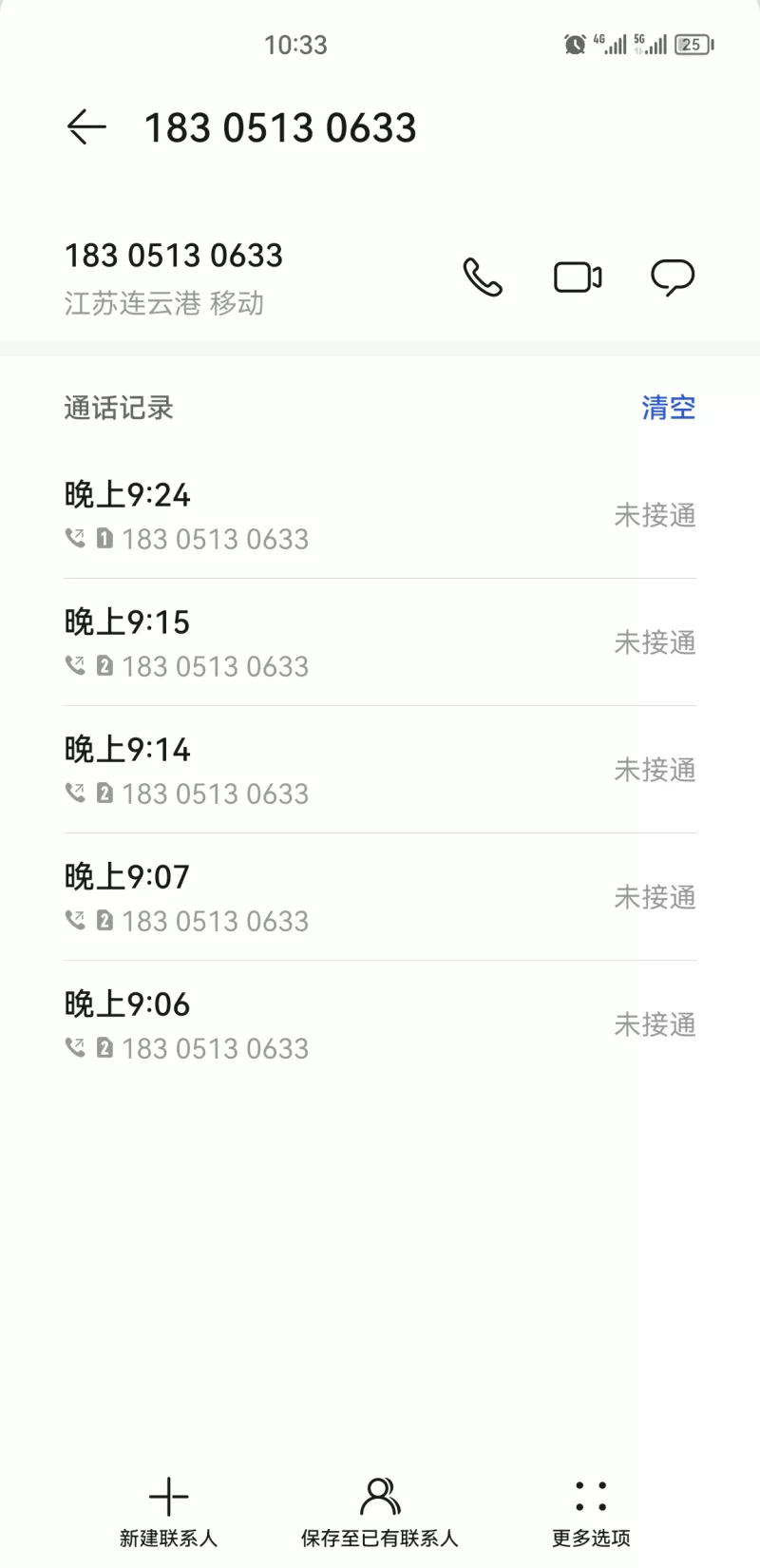Clear call history via 清空

[668, 408]
